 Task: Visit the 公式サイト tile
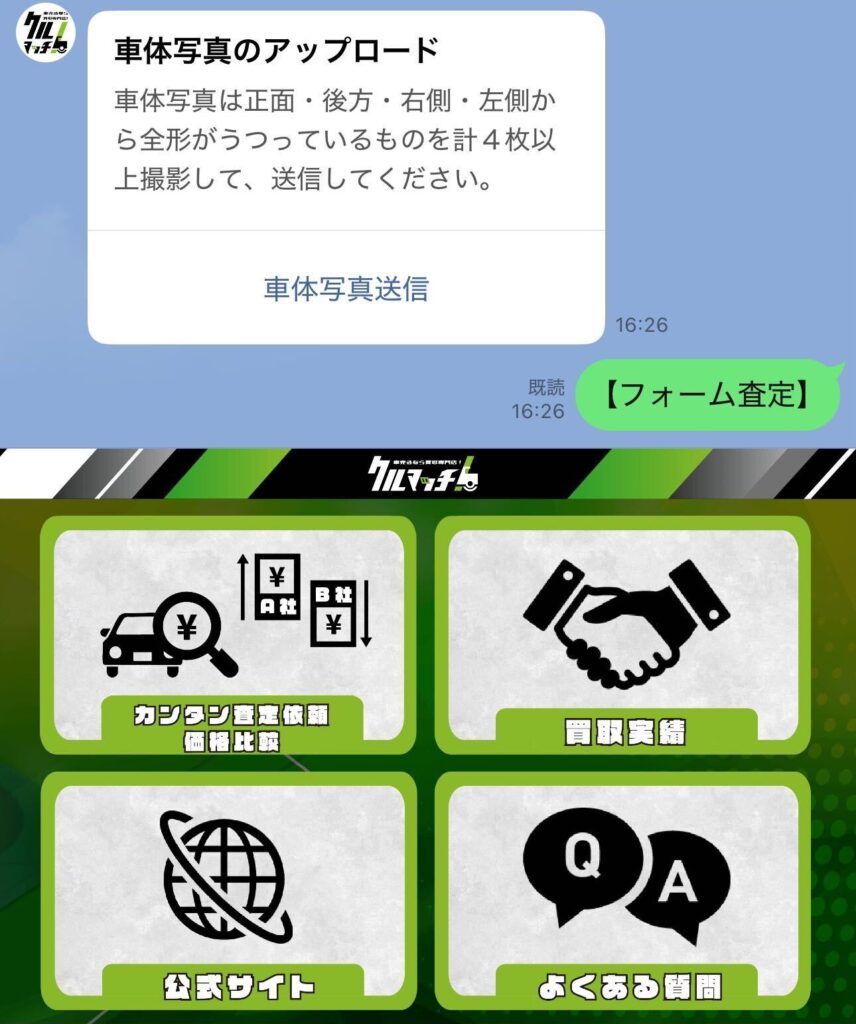[228, 892]
